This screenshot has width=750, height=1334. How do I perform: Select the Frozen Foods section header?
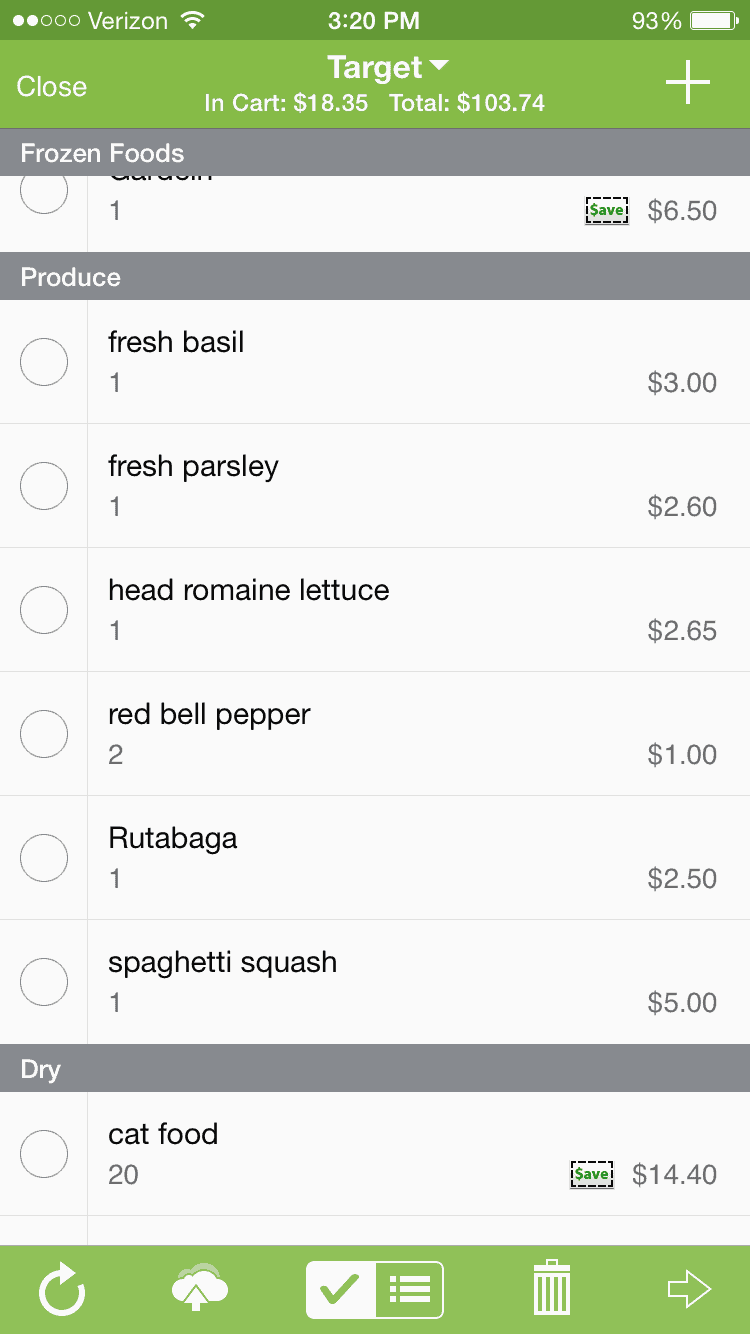(101, 153)
